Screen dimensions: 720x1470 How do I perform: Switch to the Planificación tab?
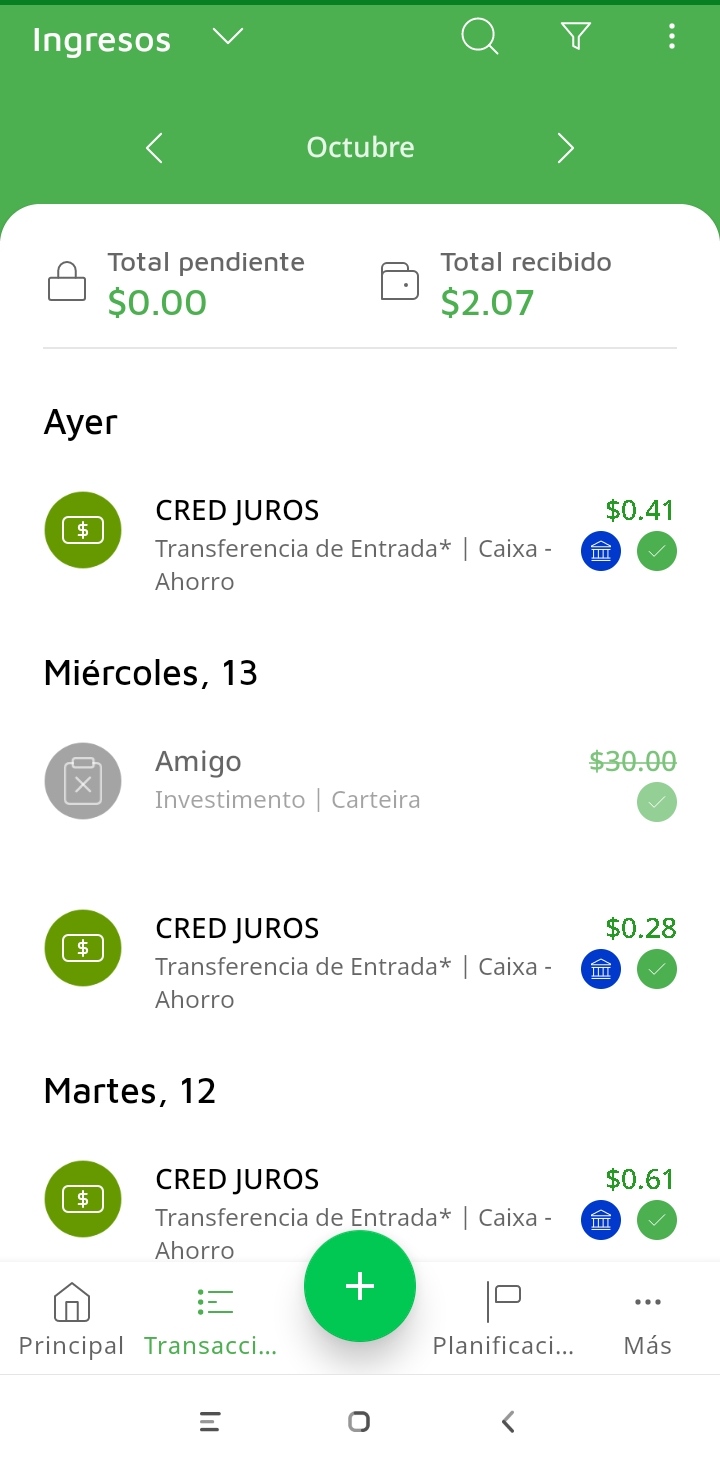click(x=503, y=1320)
